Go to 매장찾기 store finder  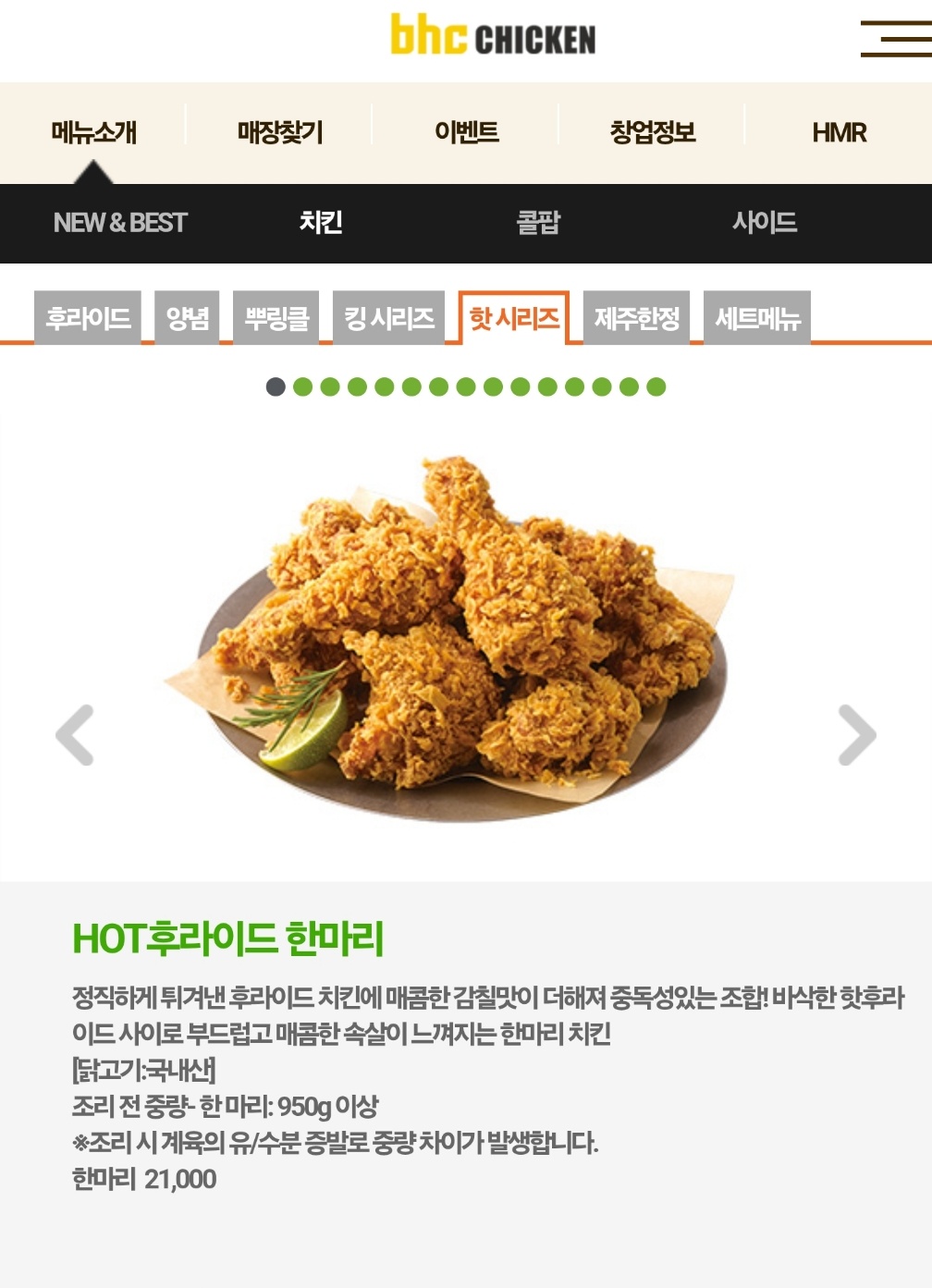pos(280,132)
